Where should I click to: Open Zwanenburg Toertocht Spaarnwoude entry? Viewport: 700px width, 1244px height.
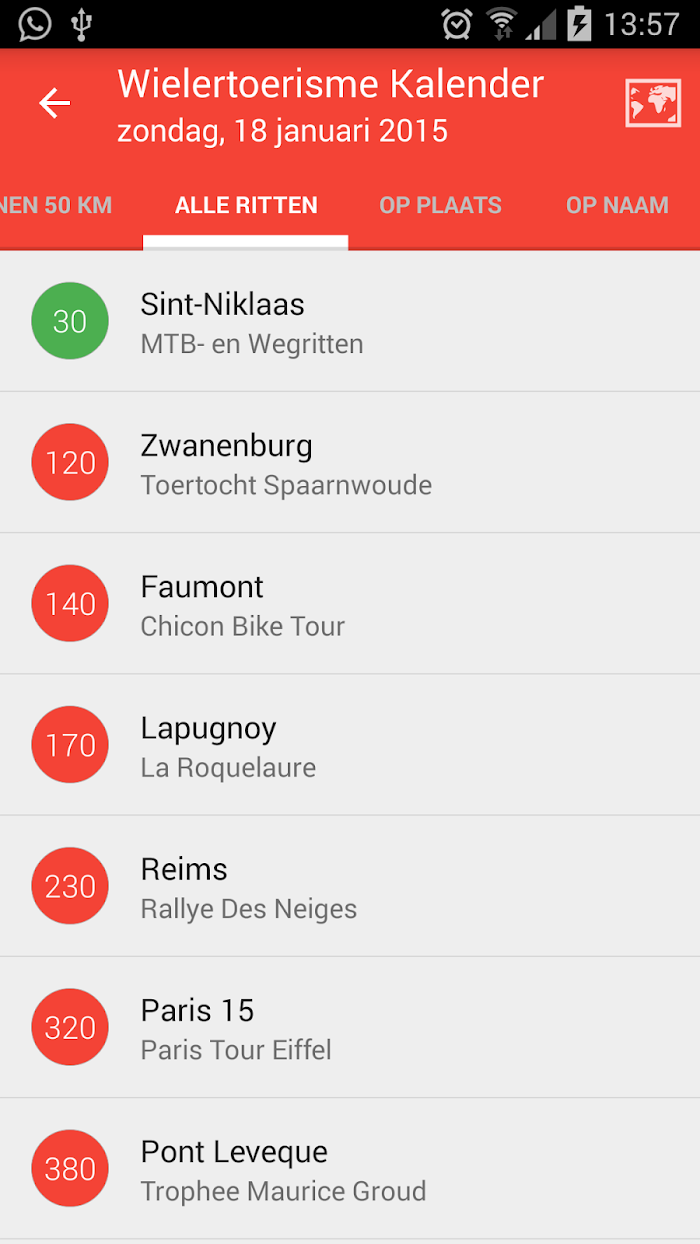350,462
